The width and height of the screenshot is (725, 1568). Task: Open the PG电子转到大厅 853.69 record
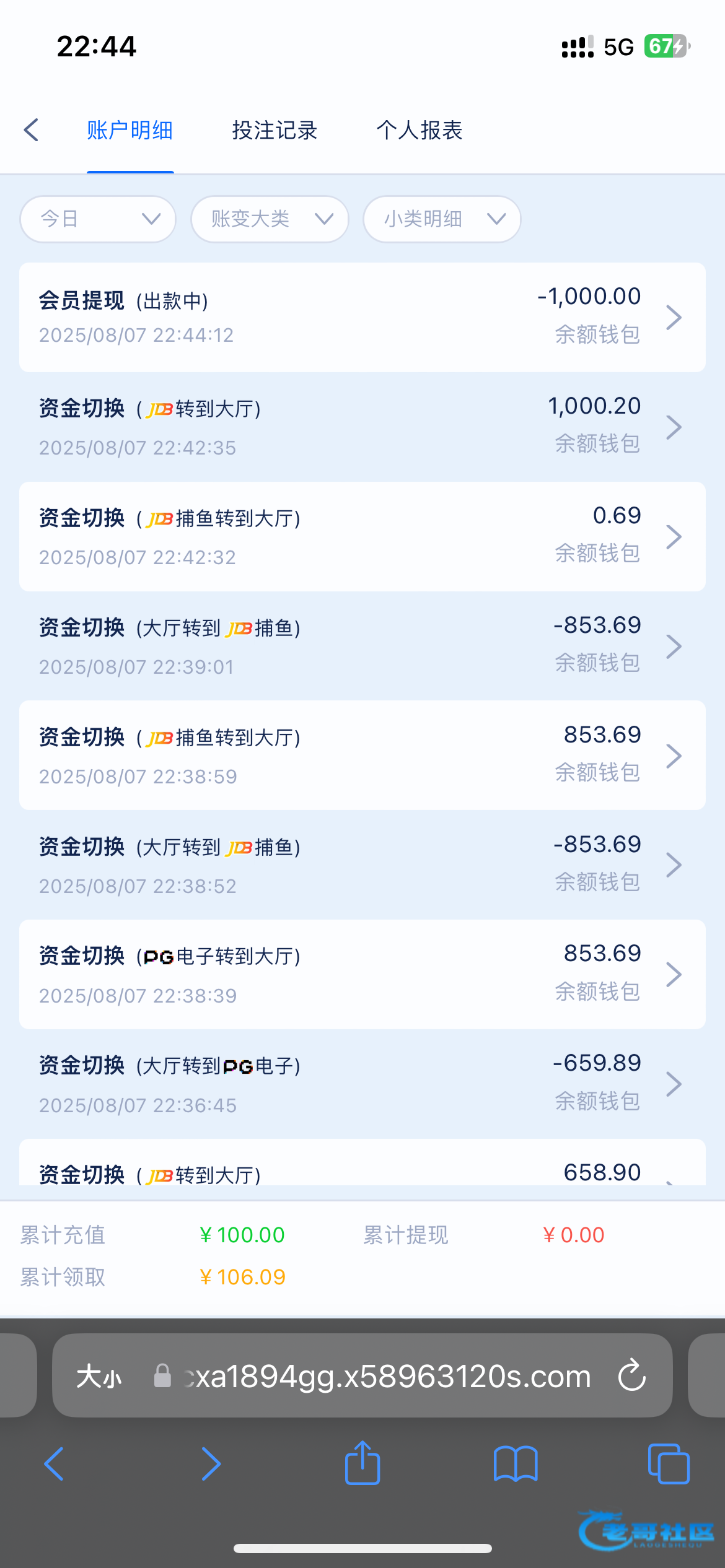coord(362,975)
